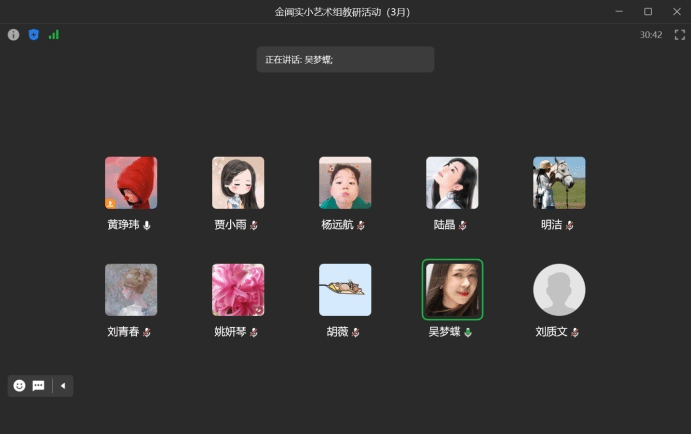Select participant 刘青春's tile

pyautogui.click(x=131, y=290)
